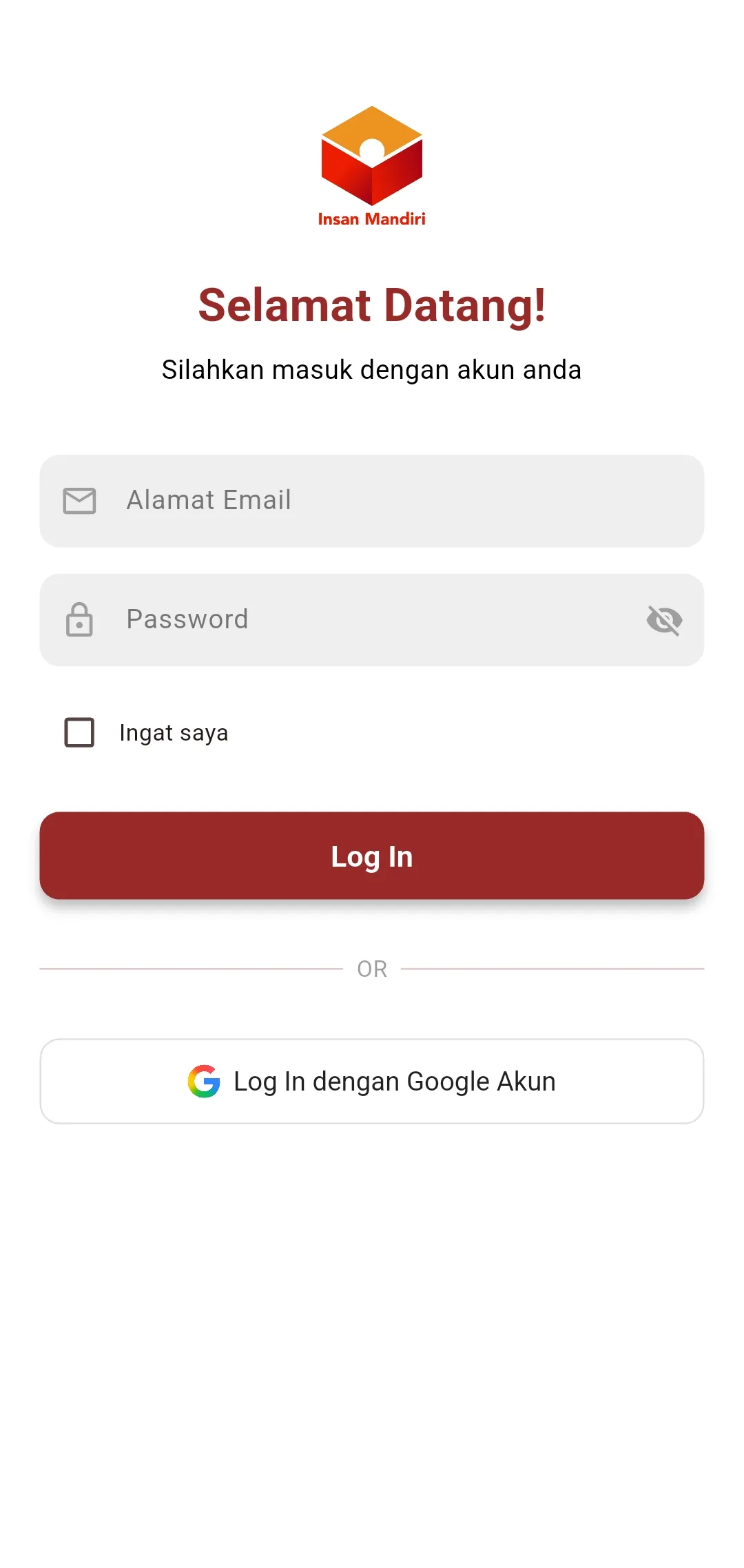This screenshot has width=744, height=1568.
Task: Focus the Password input field
Action: 372,620
